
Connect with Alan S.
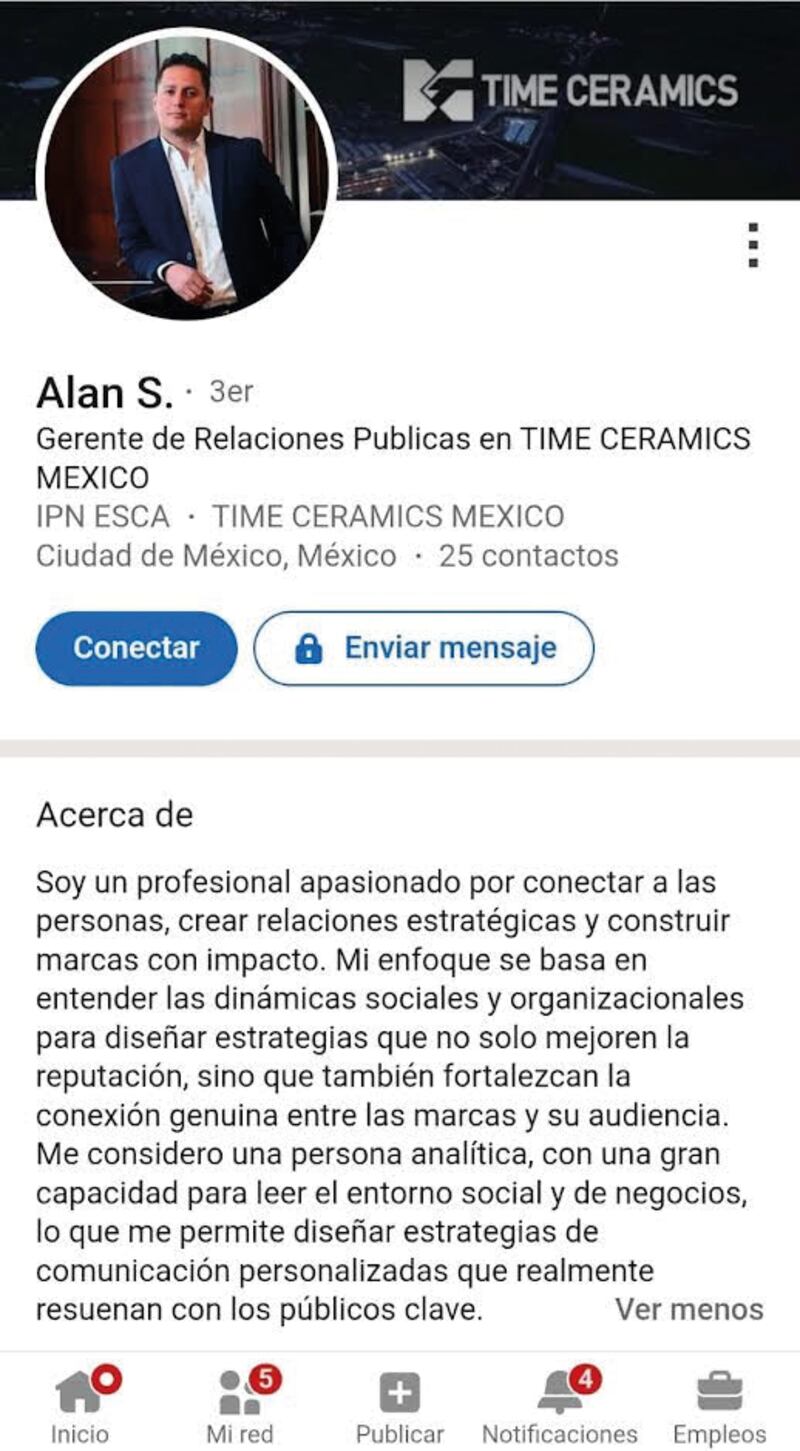(136, 648)
